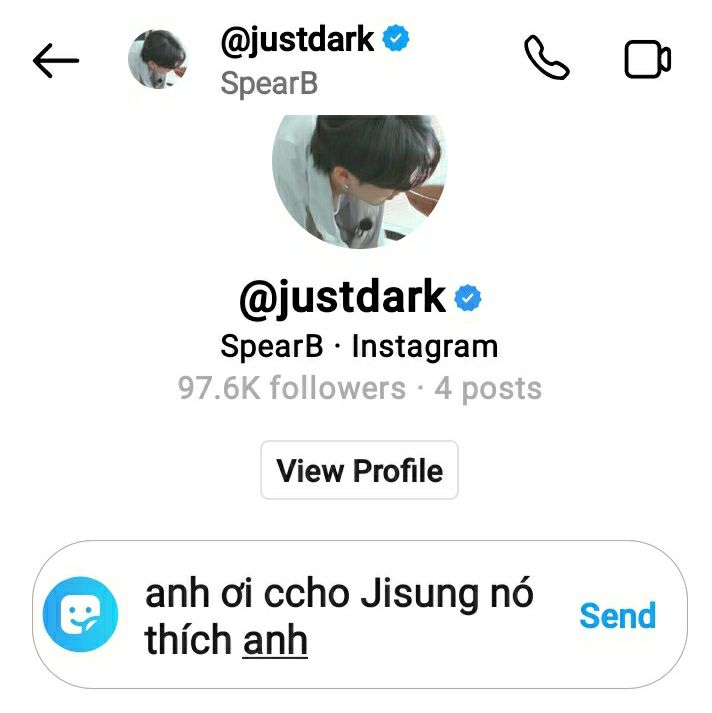Go back with the arrow icon
The image size is (712, 713).
[55, 61]
